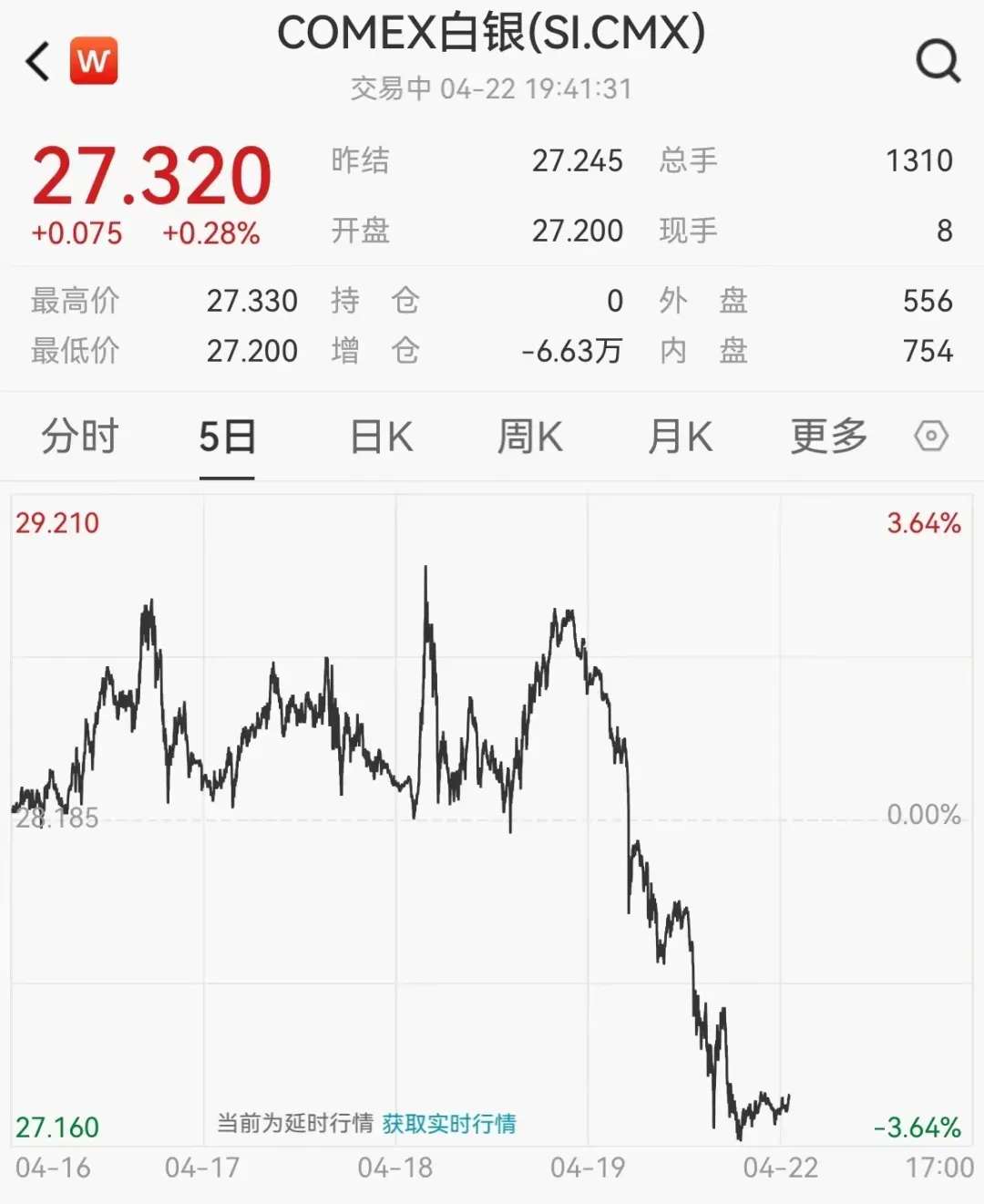Image resolution: width=984 pixels, height=1204 pixels.
Task: Show the 周K chart tab
Action: pyautogui.click(x=529, y=437)
